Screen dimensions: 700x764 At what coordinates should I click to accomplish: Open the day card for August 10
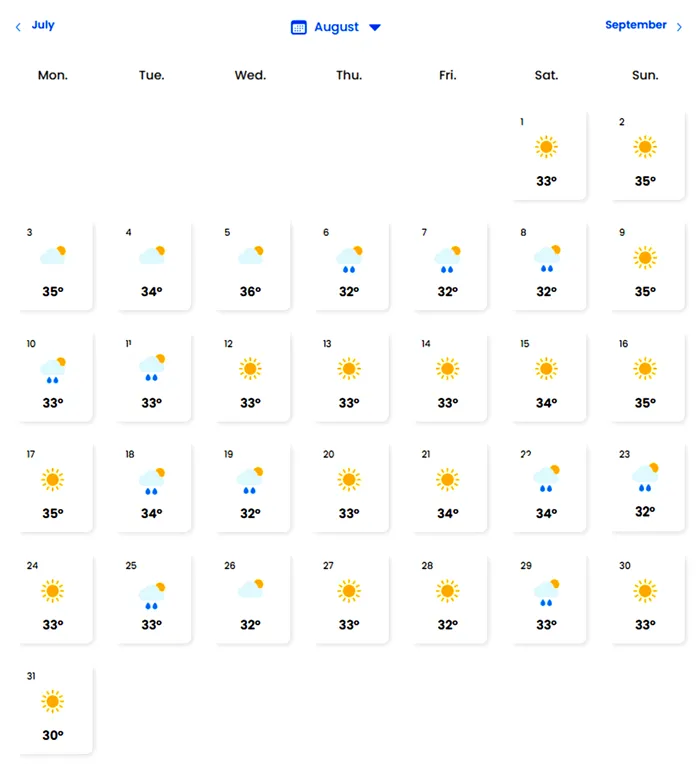coord(53,376)
